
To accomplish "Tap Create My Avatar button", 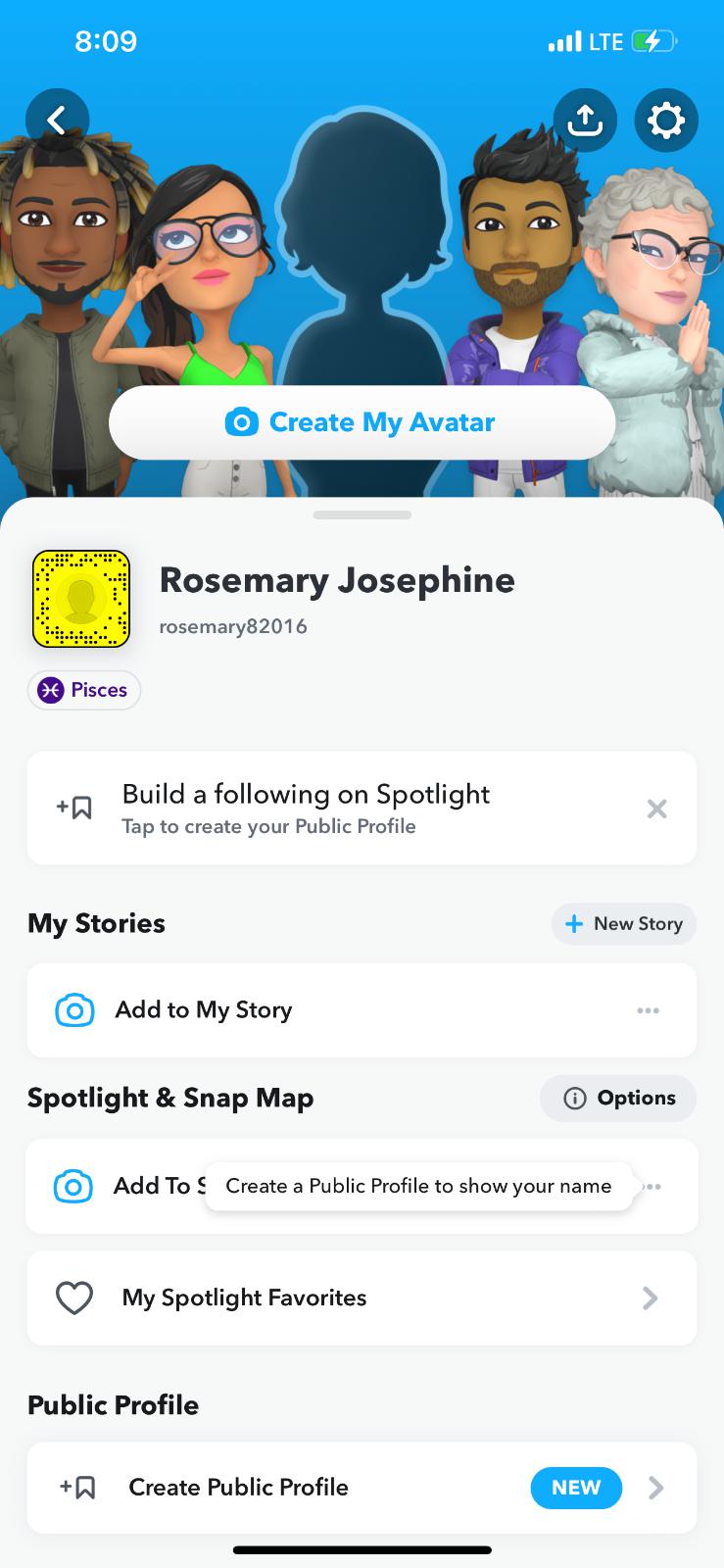I will click(x=362, y=422).
